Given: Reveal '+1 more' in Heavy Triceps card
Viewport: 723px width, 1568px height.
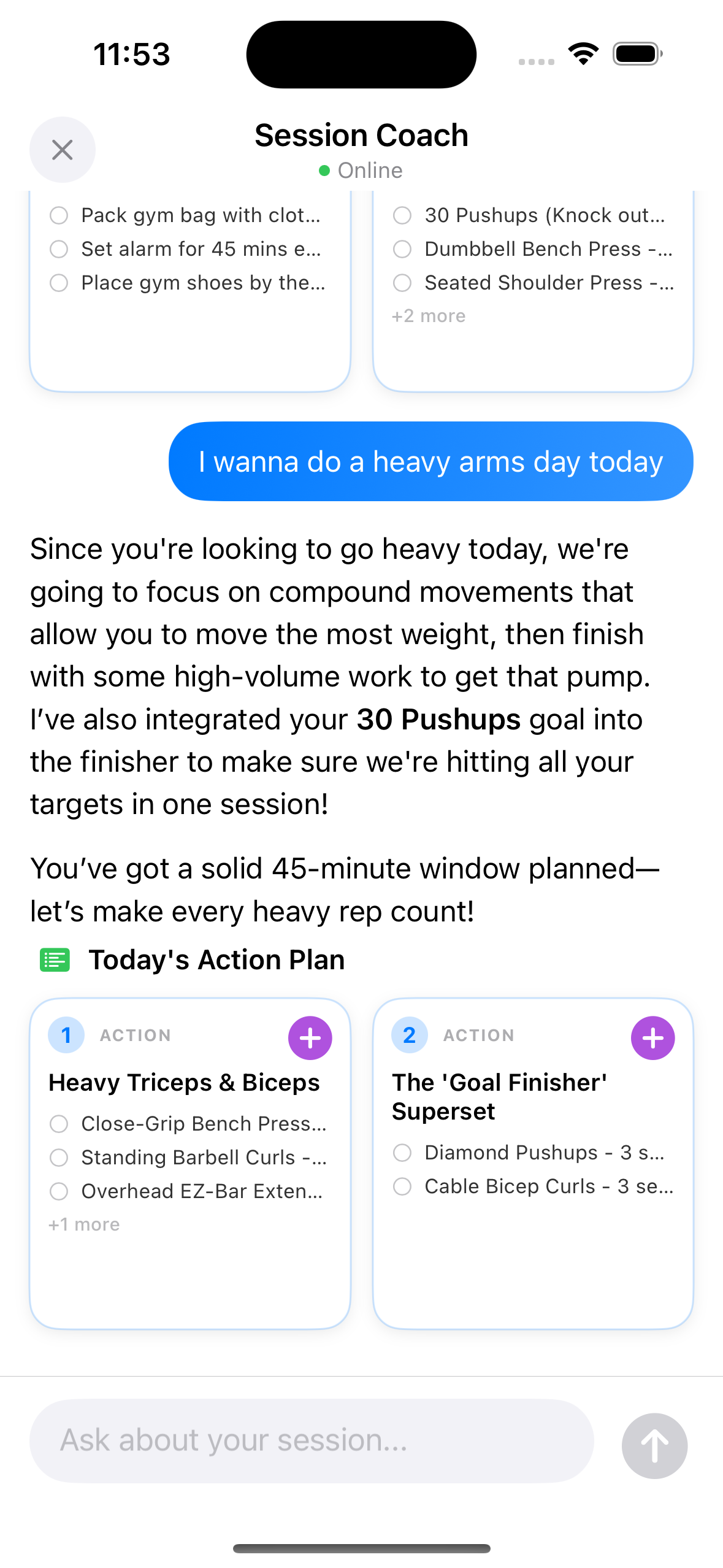Looking at the screenshot, I should coord(83,1224).
